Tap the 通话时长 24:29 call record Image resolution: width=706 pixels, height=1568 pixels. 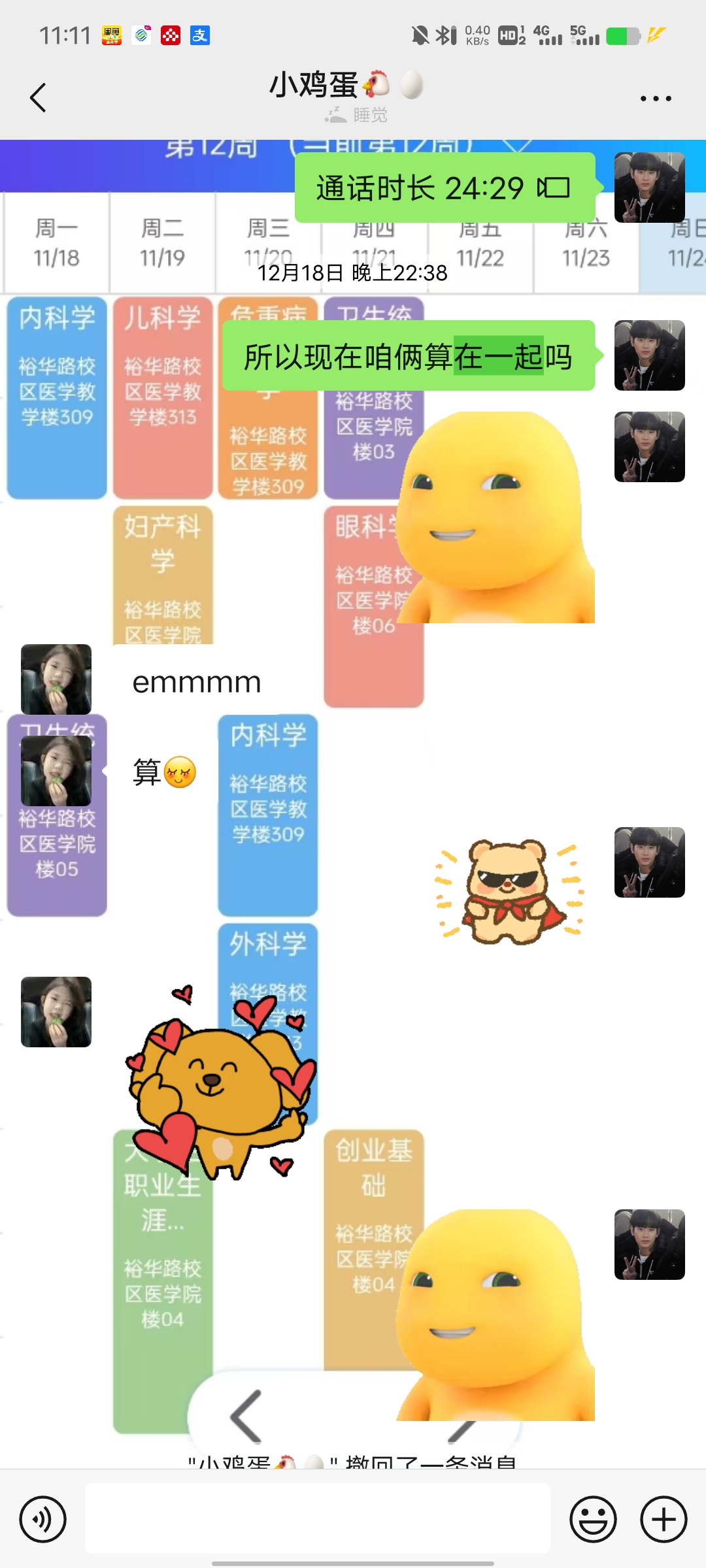pyautogui.click(x=445, y=188)
